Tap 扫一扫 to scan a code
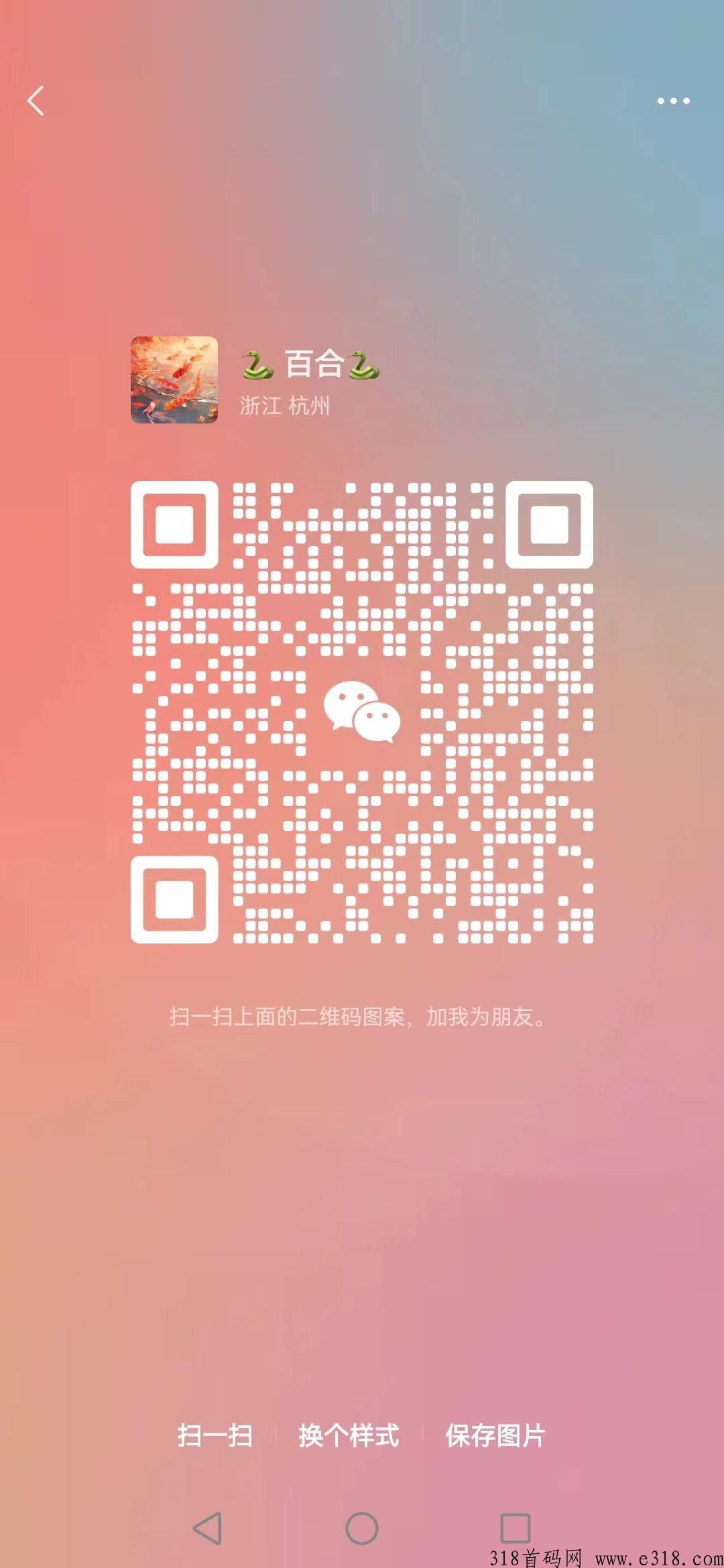The image size is (724, 1568). [215, 1435]
